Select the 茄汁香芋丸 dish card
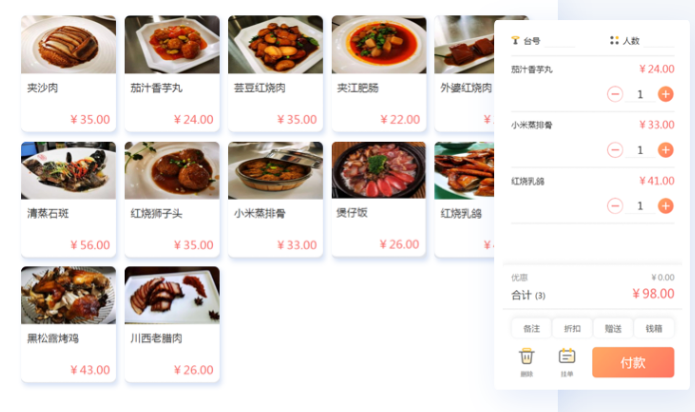695x412 pixels. point(172,73)
